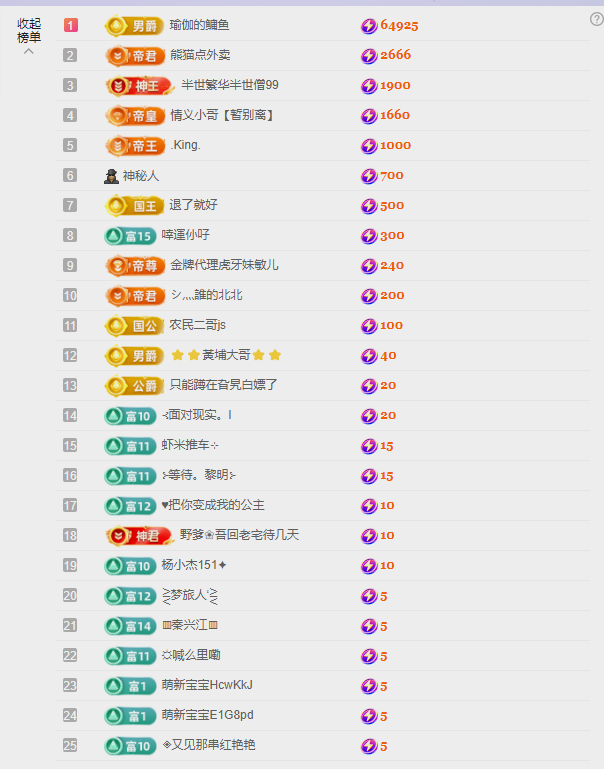Open user 萌新宝宝E1G8pd

[x=207, y=715]
